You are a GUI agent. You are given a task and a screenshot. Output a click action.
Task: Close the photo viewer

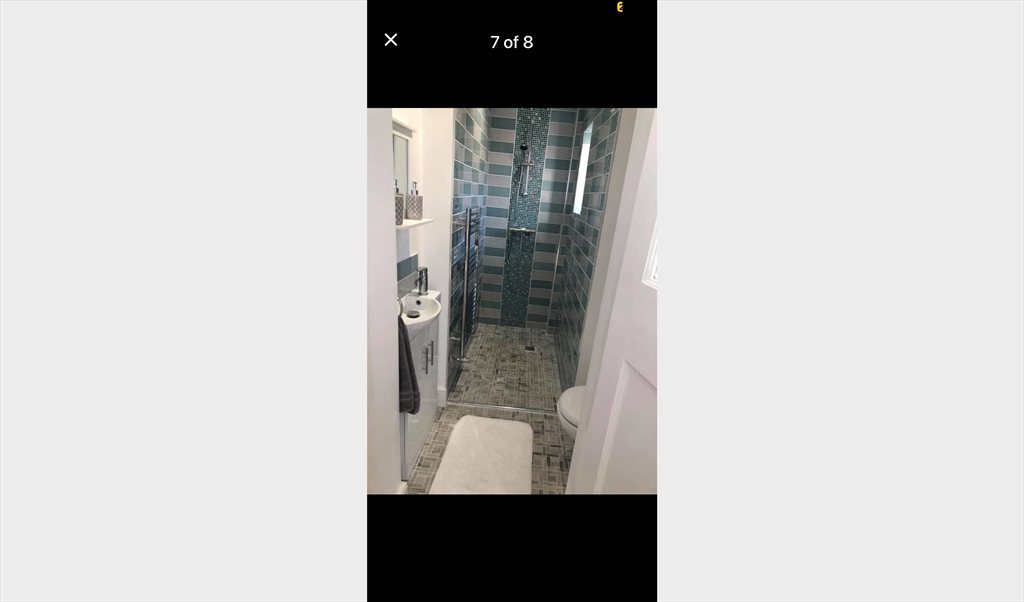click(x=391, y=40)
